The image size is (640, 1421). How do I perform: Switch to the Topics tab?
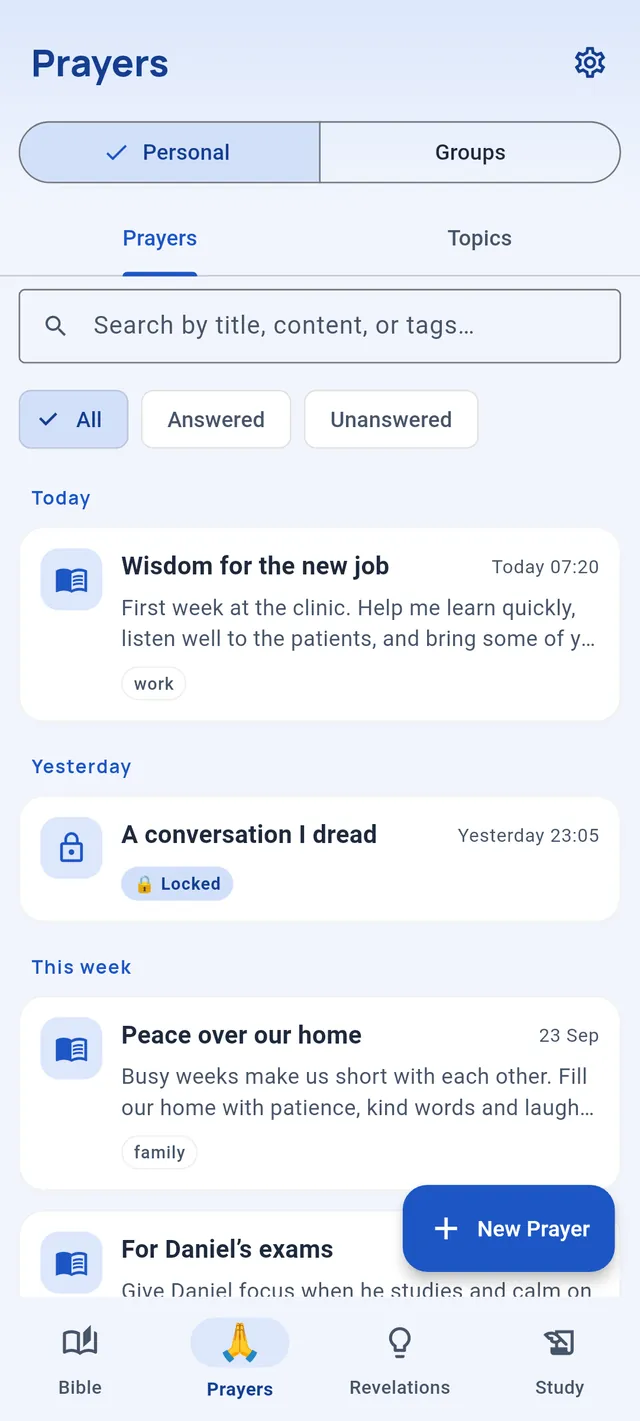(x=480, y=238)
